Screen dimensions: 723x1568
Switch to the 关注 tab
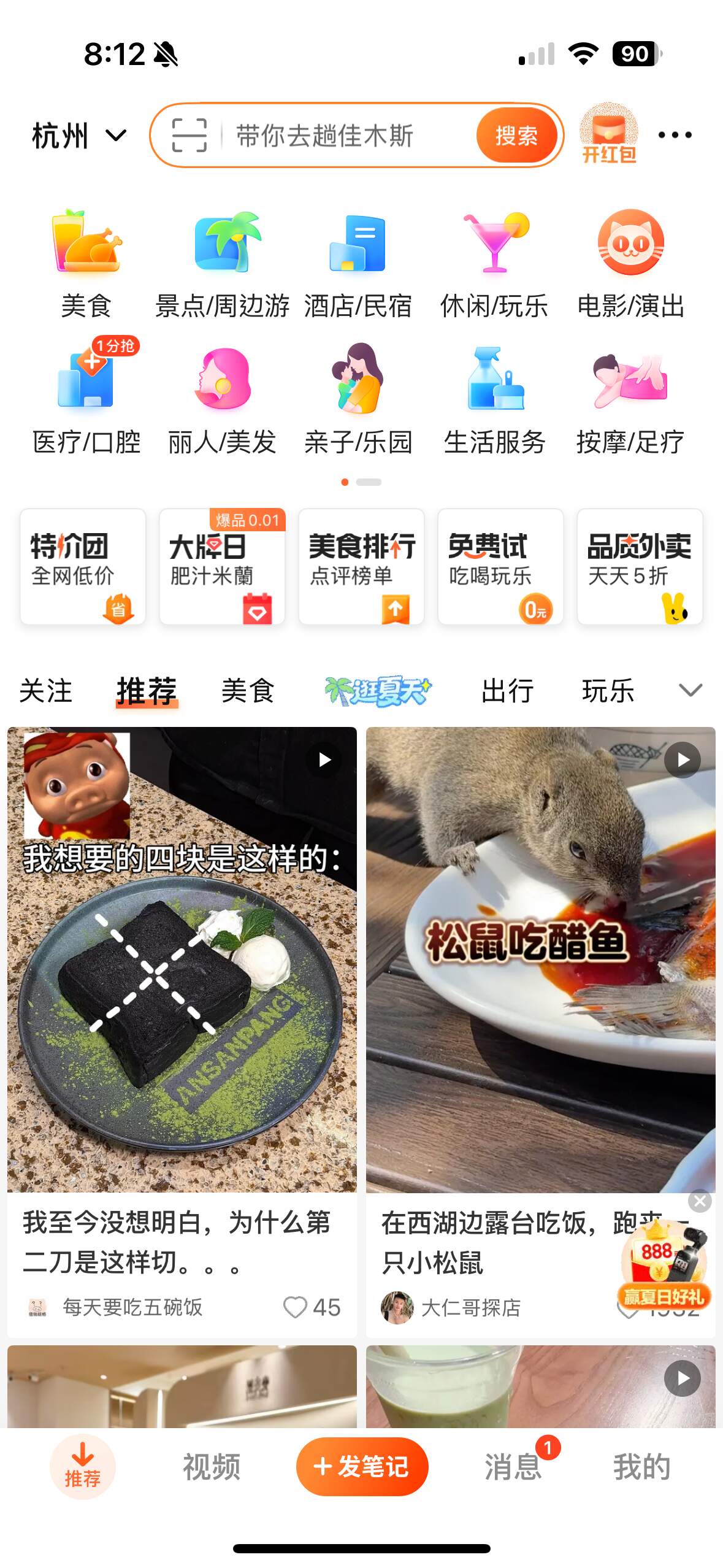(x=46, y=691)
